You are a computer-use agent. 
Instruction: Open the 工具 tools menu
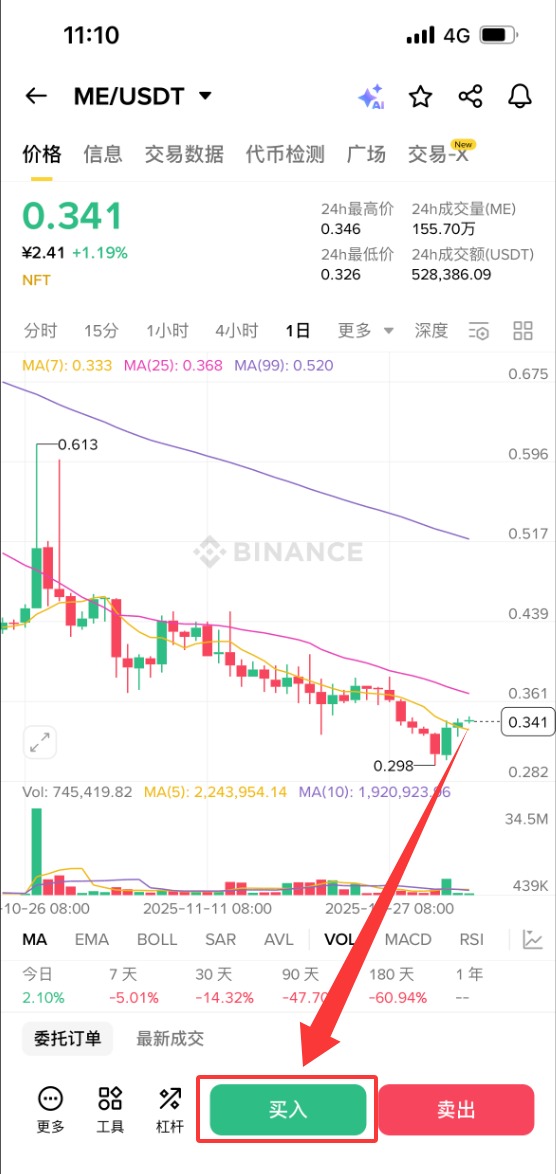pyautogui.click(x=110, y=1110)
